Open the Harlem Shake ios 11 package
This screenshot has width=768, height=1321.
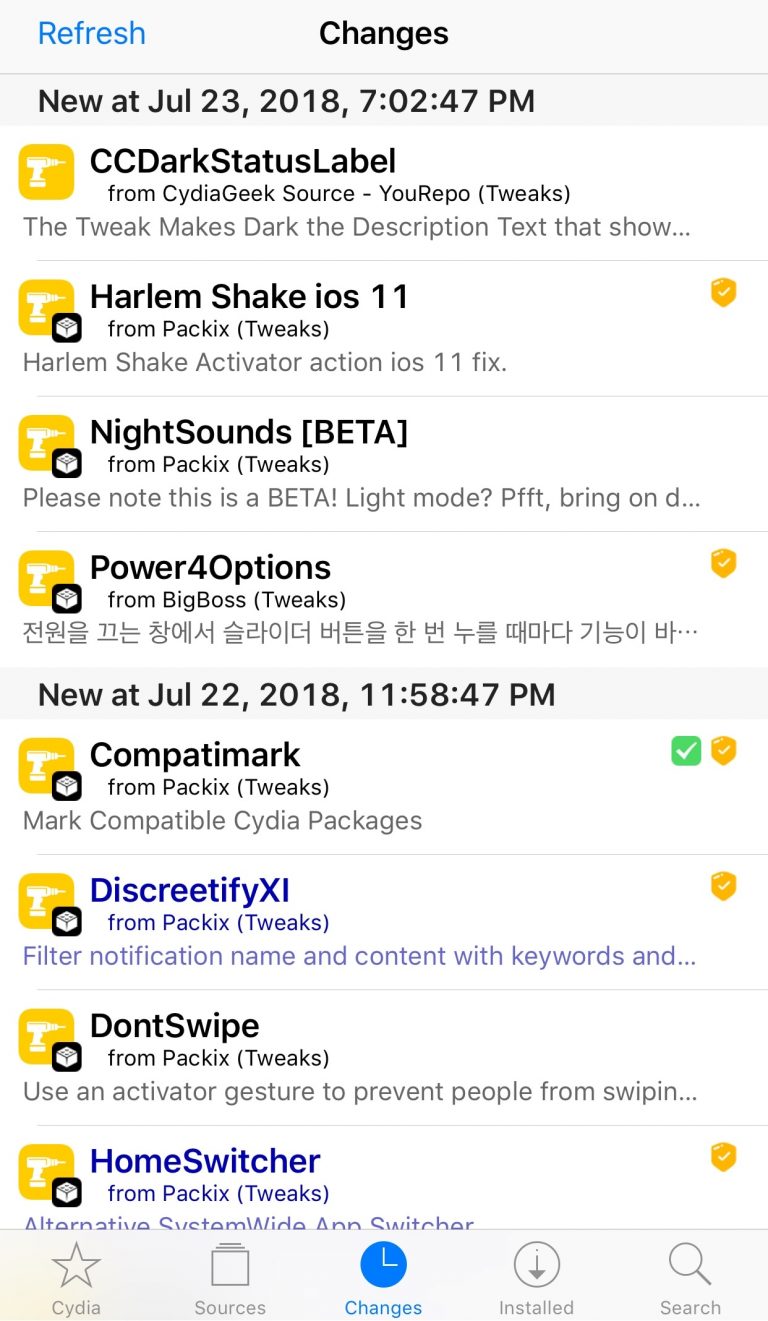click(384, 328)
